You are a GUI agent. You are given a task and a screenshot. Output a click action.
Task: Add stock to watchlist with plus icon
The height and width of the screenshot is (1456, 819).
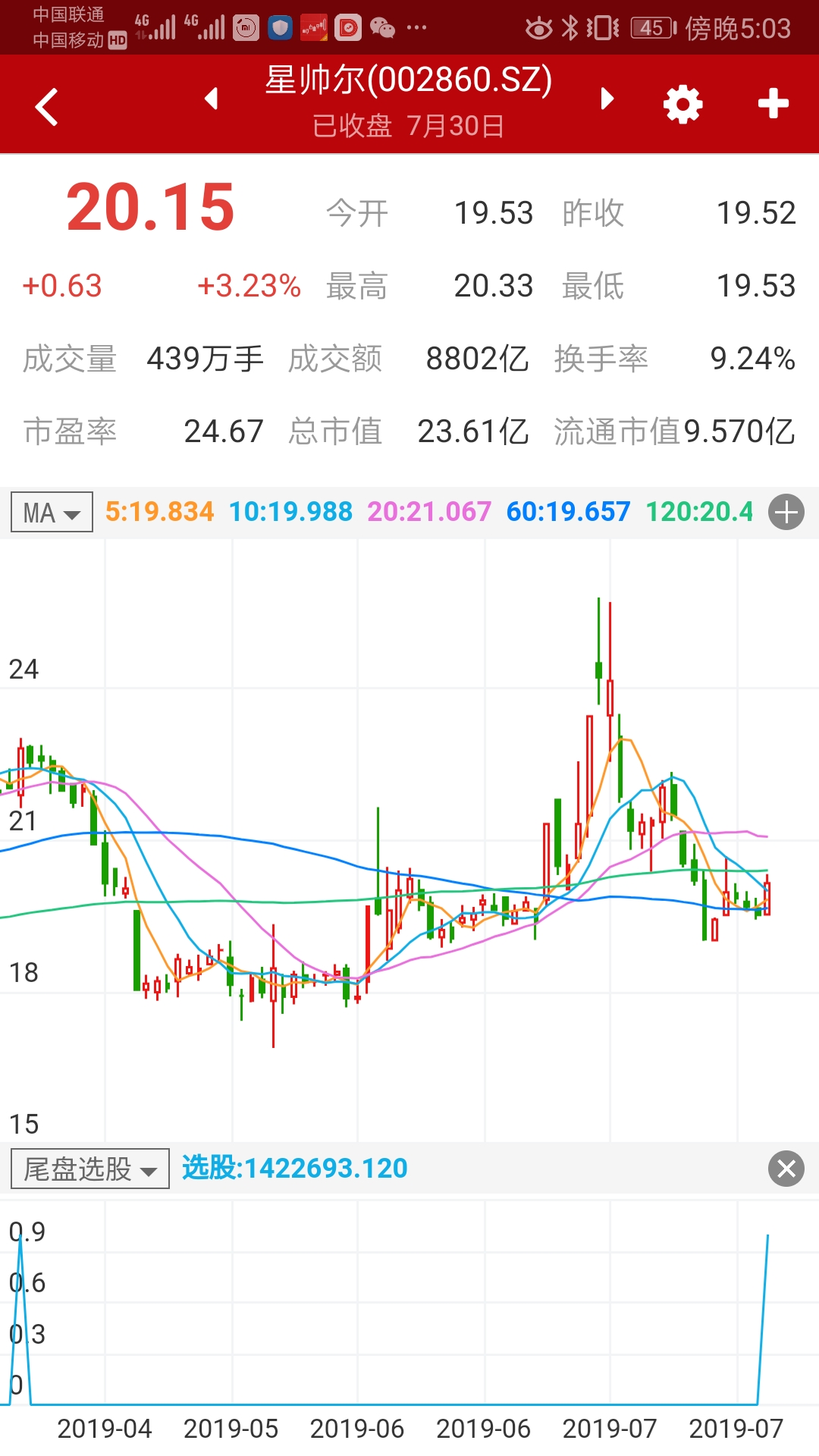pos(773,104)
